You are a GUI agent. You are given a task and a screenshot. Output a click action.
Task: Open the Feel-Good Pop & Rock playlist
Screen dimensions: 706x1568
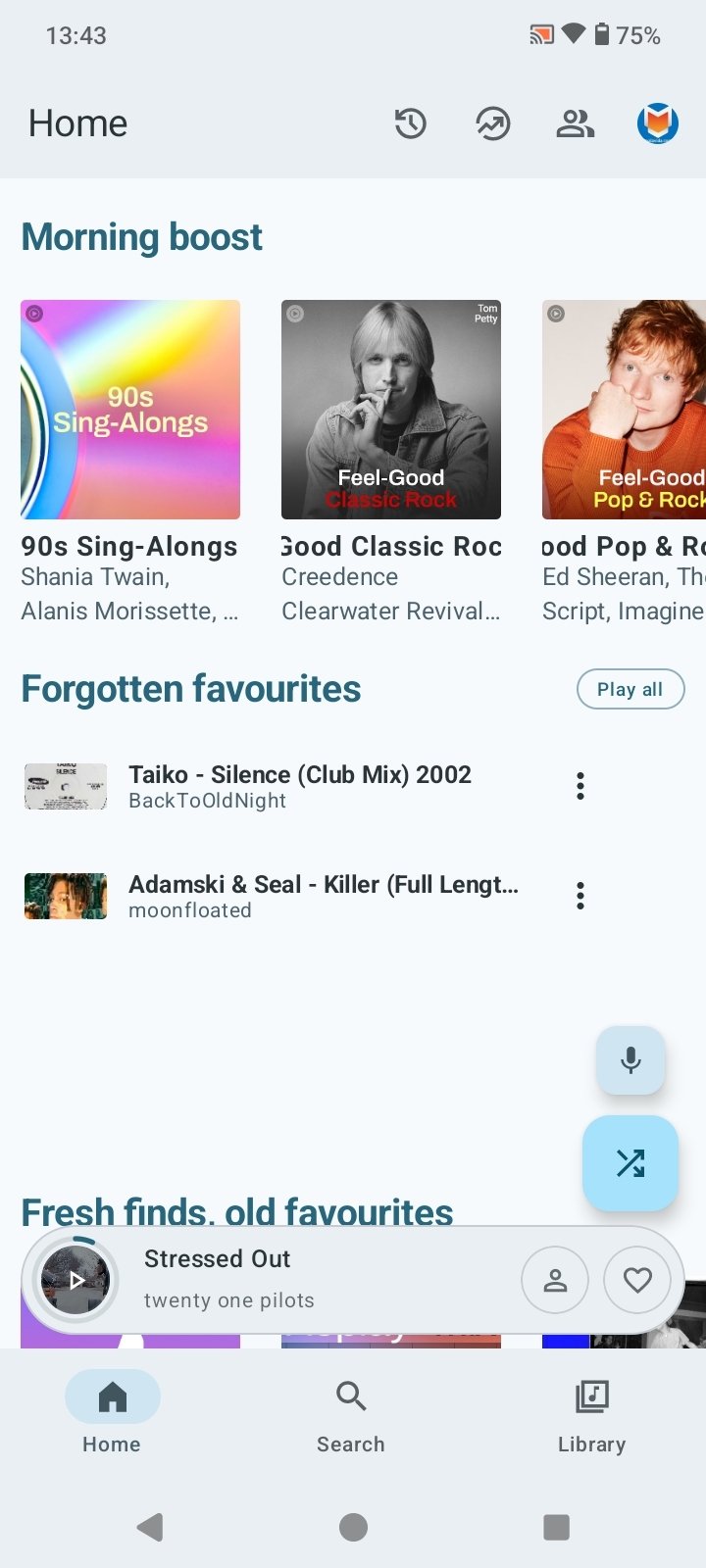624,410
